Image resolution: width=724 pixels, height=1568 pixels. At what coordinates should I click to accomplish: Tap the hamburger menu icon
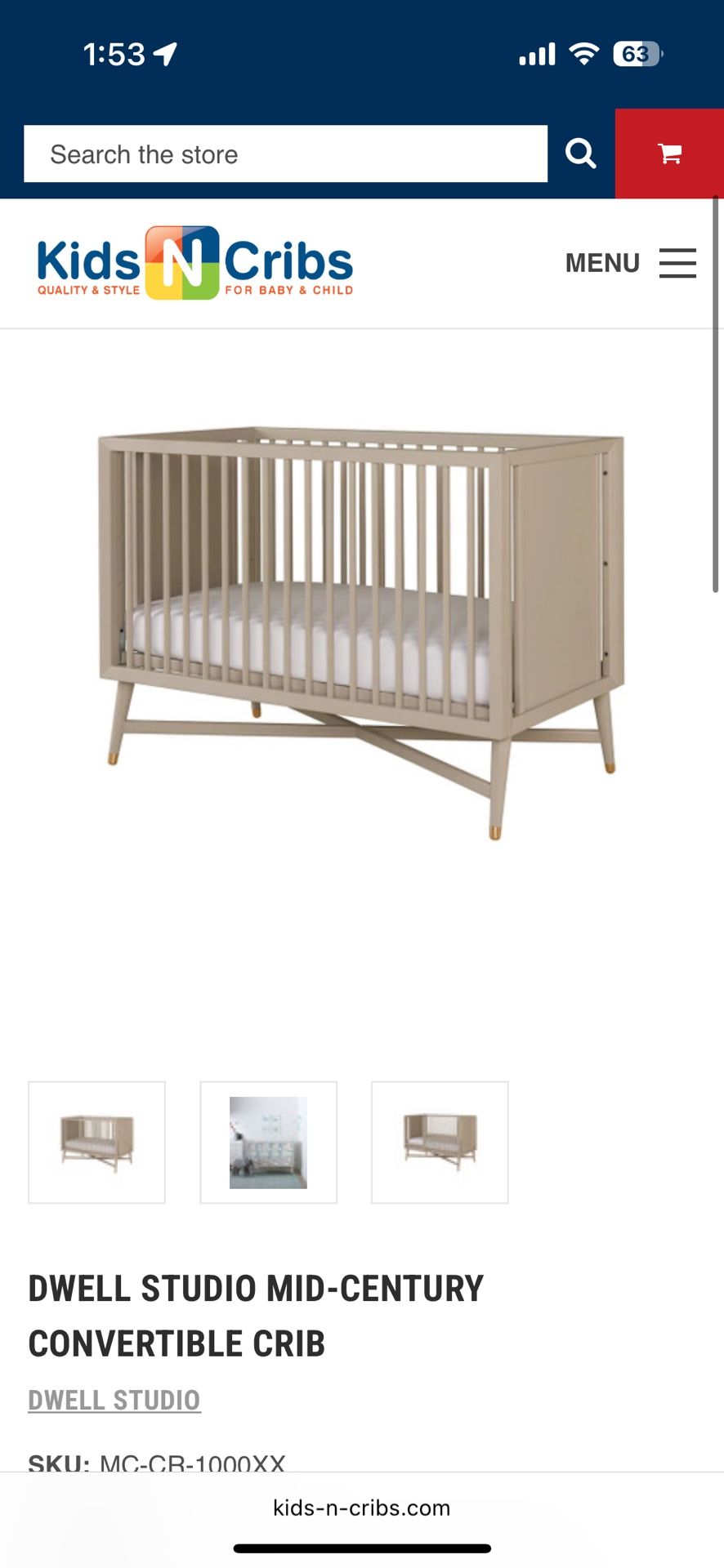677,262
